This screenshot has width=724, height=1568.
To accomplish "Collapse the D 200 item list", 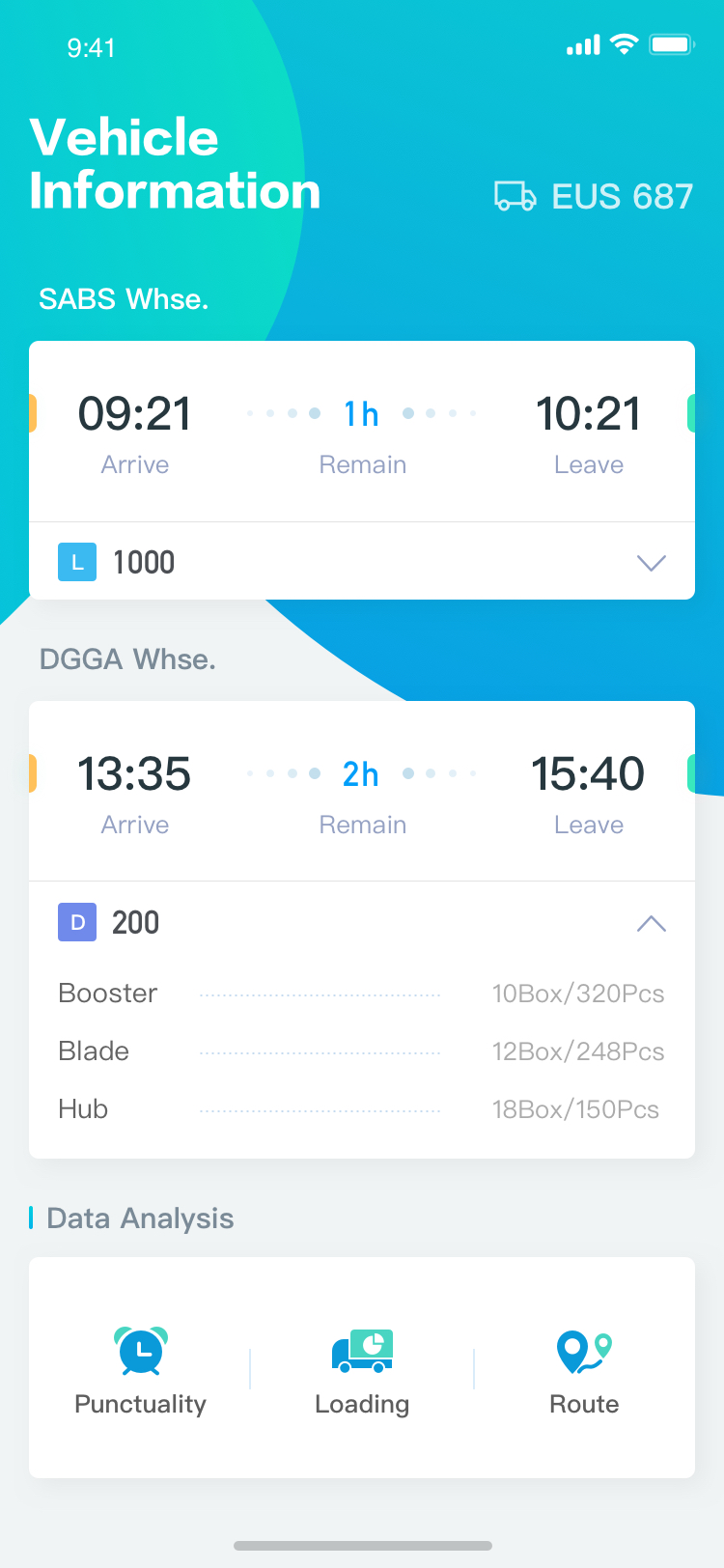I will tap(652, 923).
